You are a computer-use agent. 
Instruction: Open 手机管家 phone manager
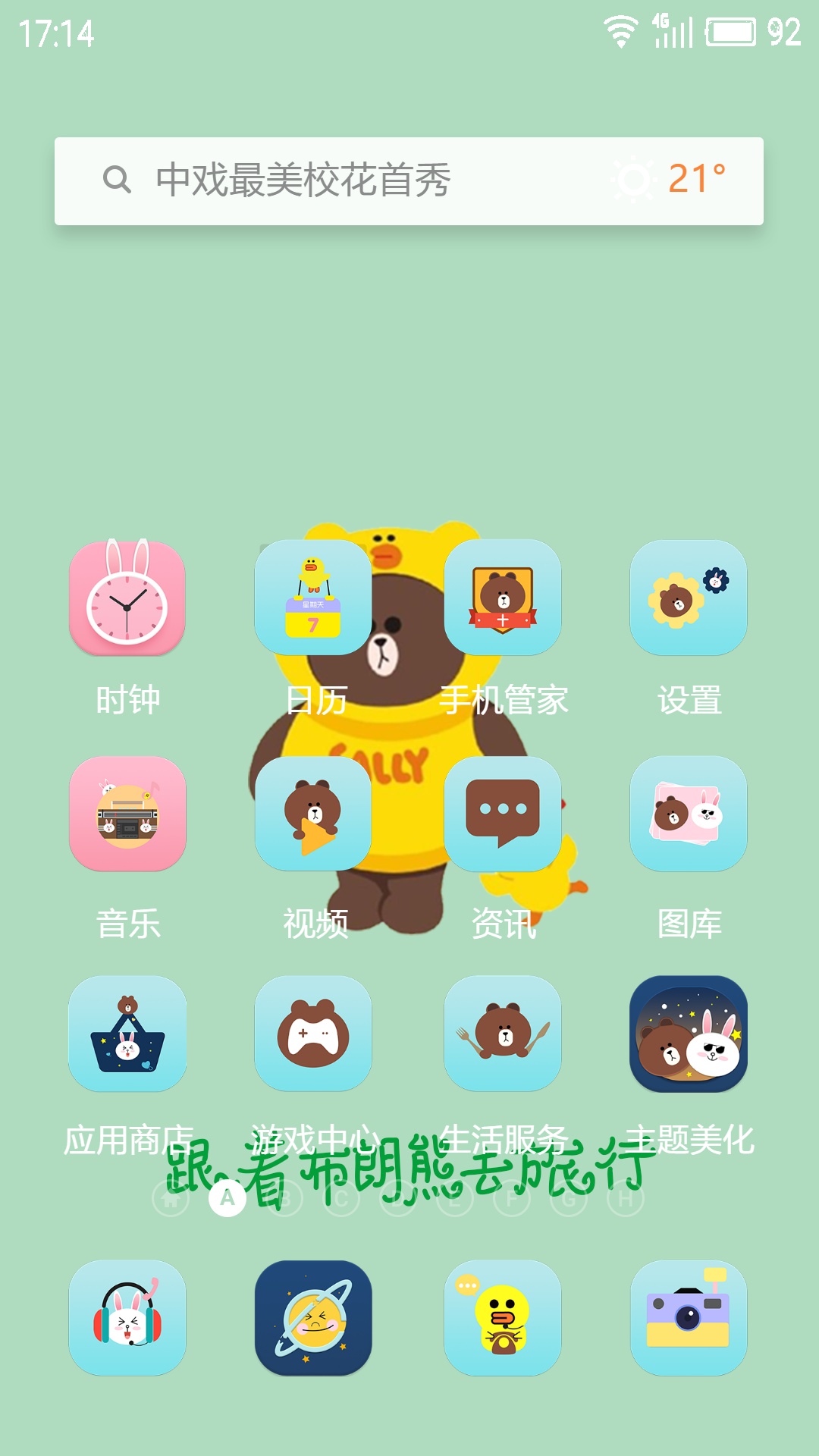pos(502,598)
